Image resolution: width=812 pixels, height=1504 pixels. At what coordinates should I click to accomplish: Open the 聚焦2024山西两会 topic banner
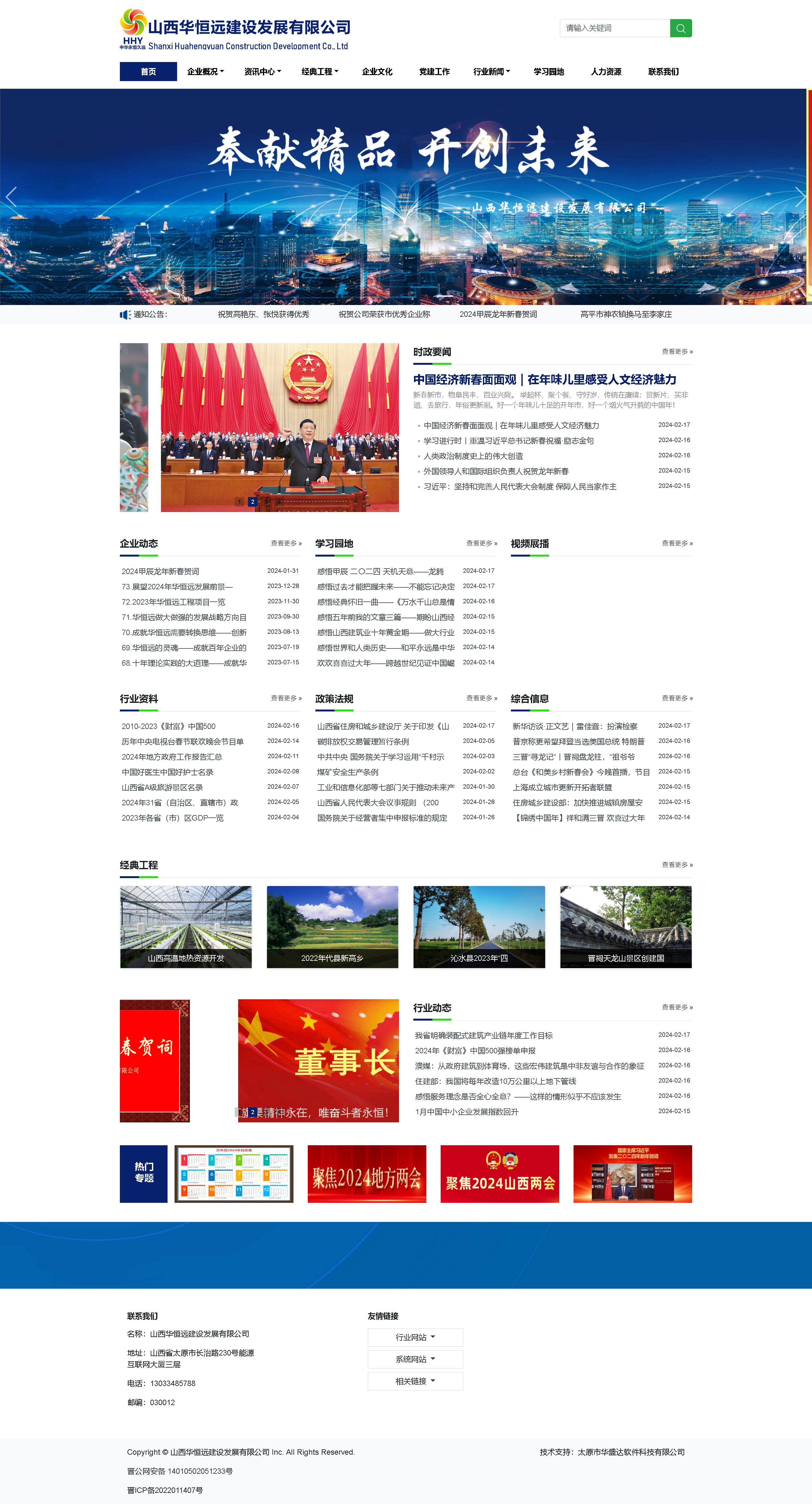pos(499,1174)
